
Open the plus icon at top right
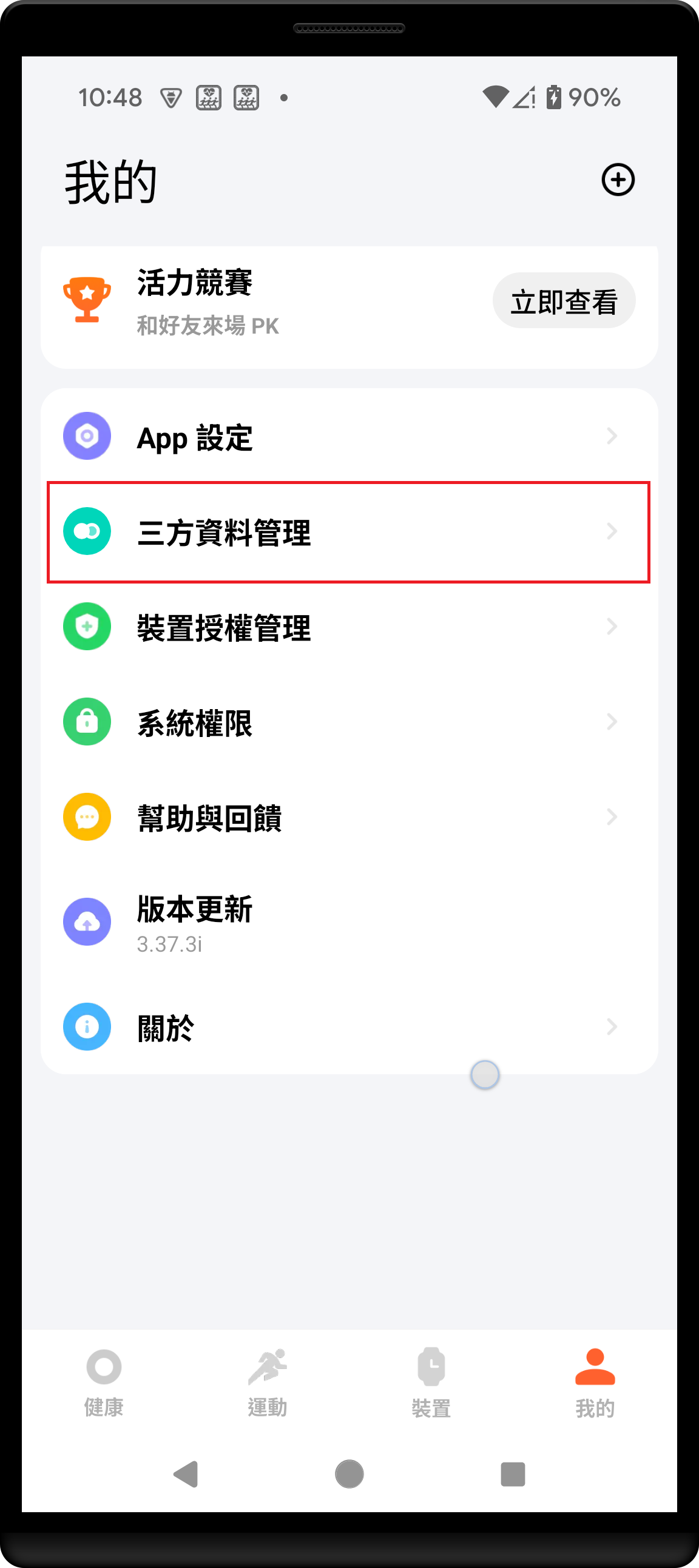(x=618, y=180)
